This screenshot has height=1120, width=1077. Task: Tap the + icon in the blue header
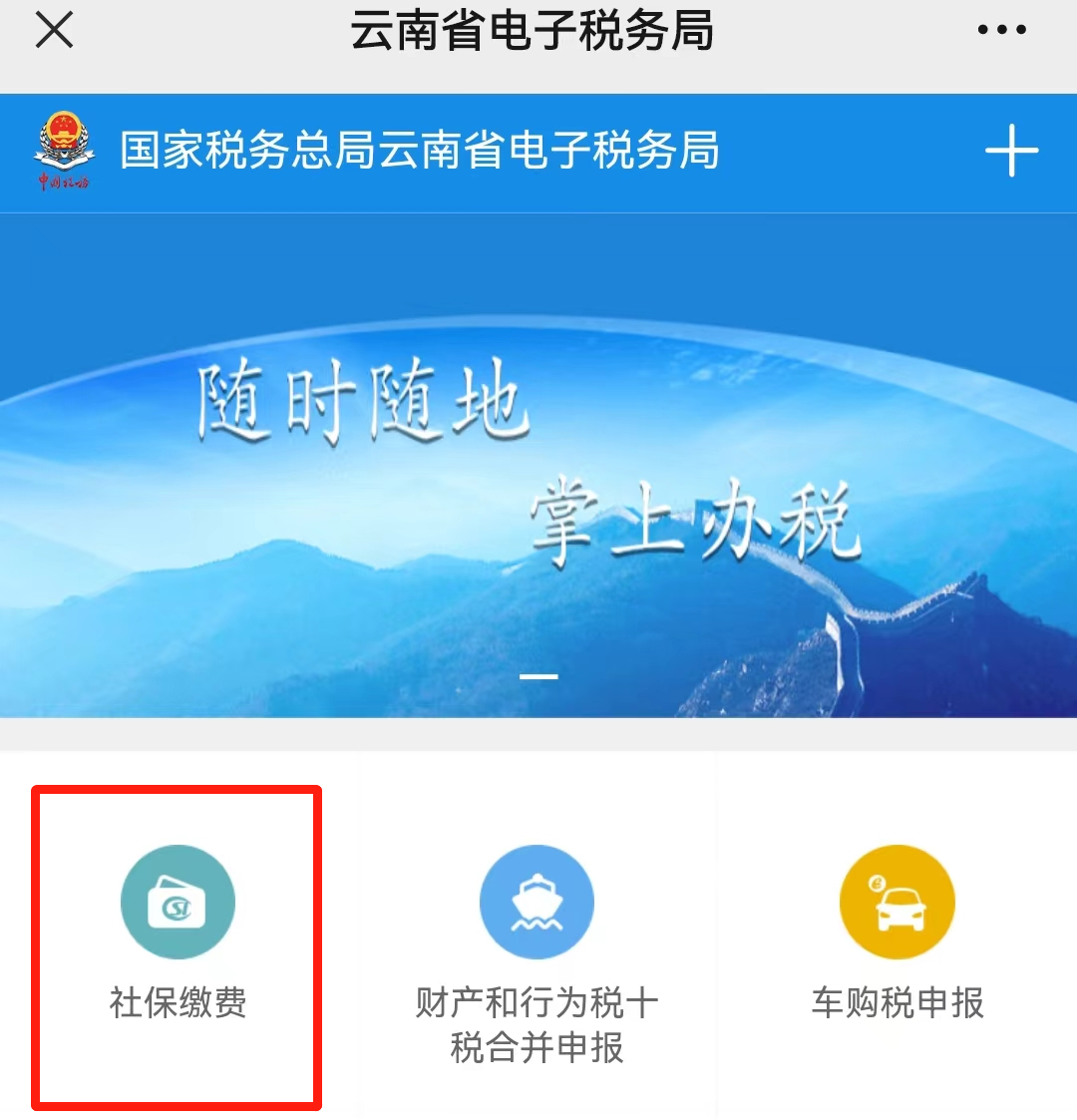[x=1014, y=151]
